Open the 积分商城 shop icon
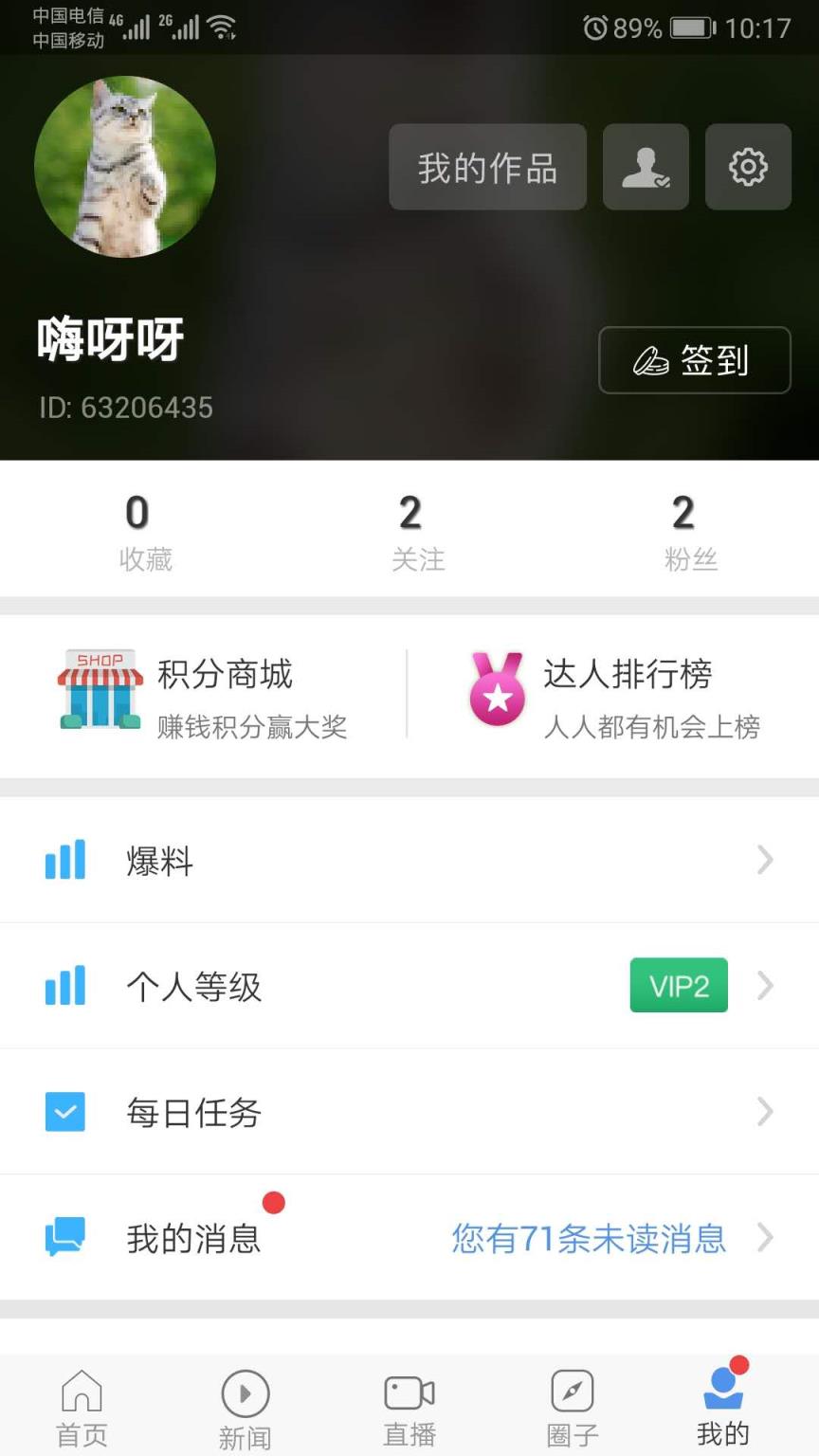The width and height of the screenshot is (819, 1456). (x=99, y=691)
